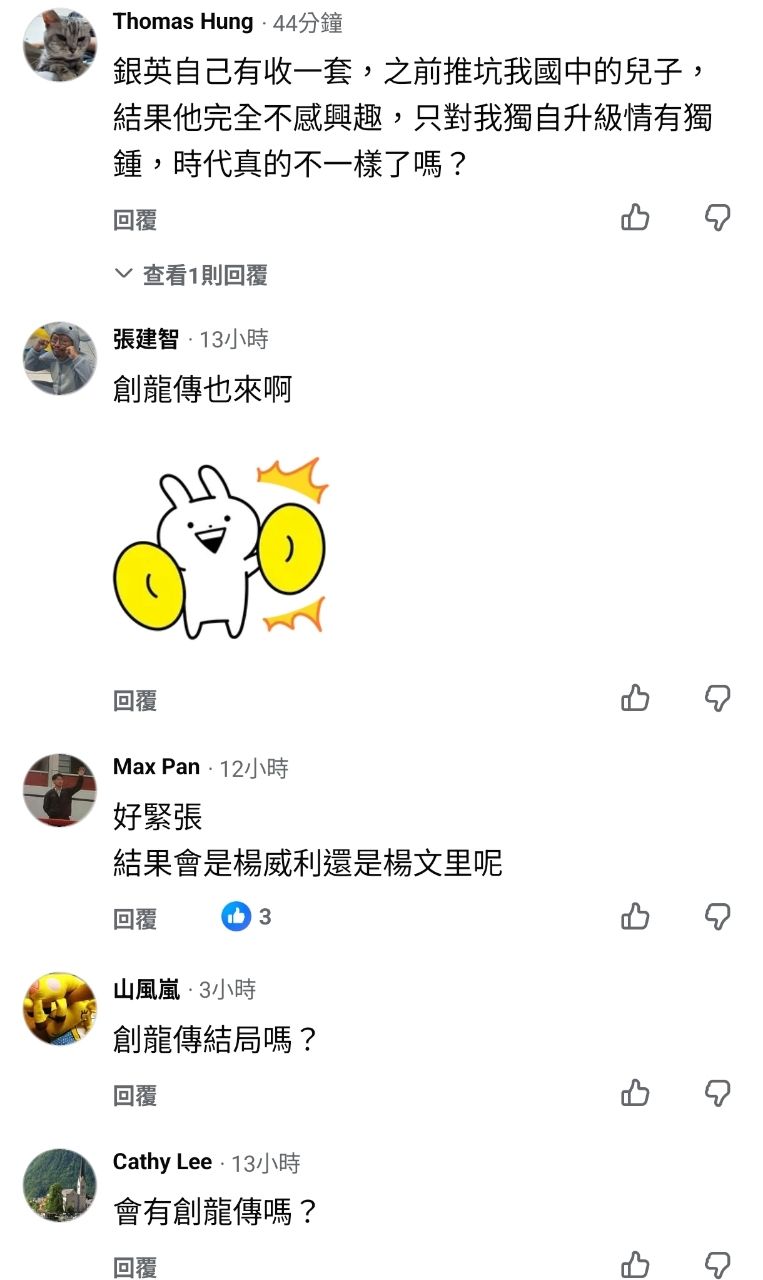763x1280 pixels.
Task: Dislike 山風嵐's comment
Action: [x=717, y=1093]
